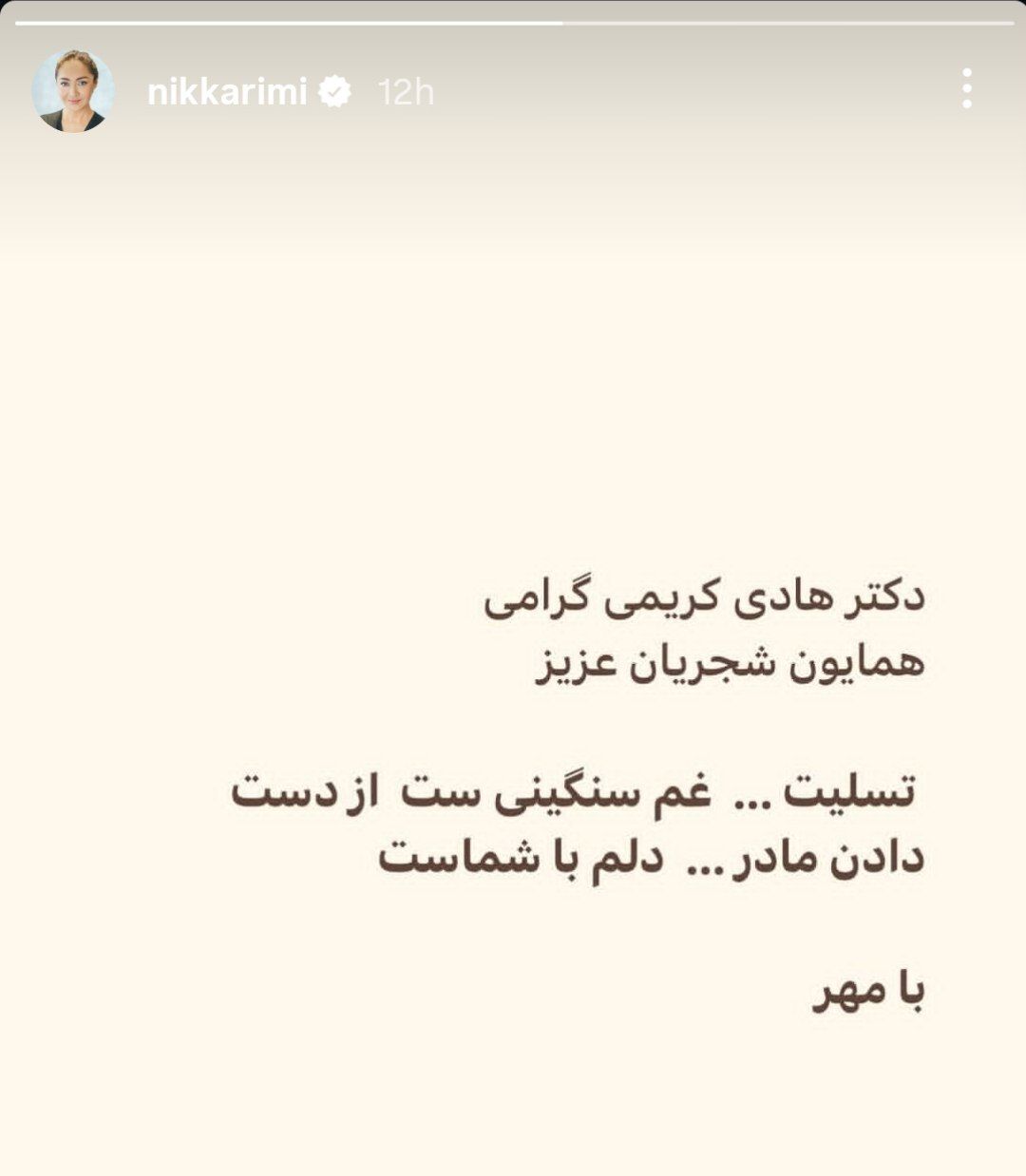Open the story overflow menu
1026x1176 pixels.
tap(966, 88)
